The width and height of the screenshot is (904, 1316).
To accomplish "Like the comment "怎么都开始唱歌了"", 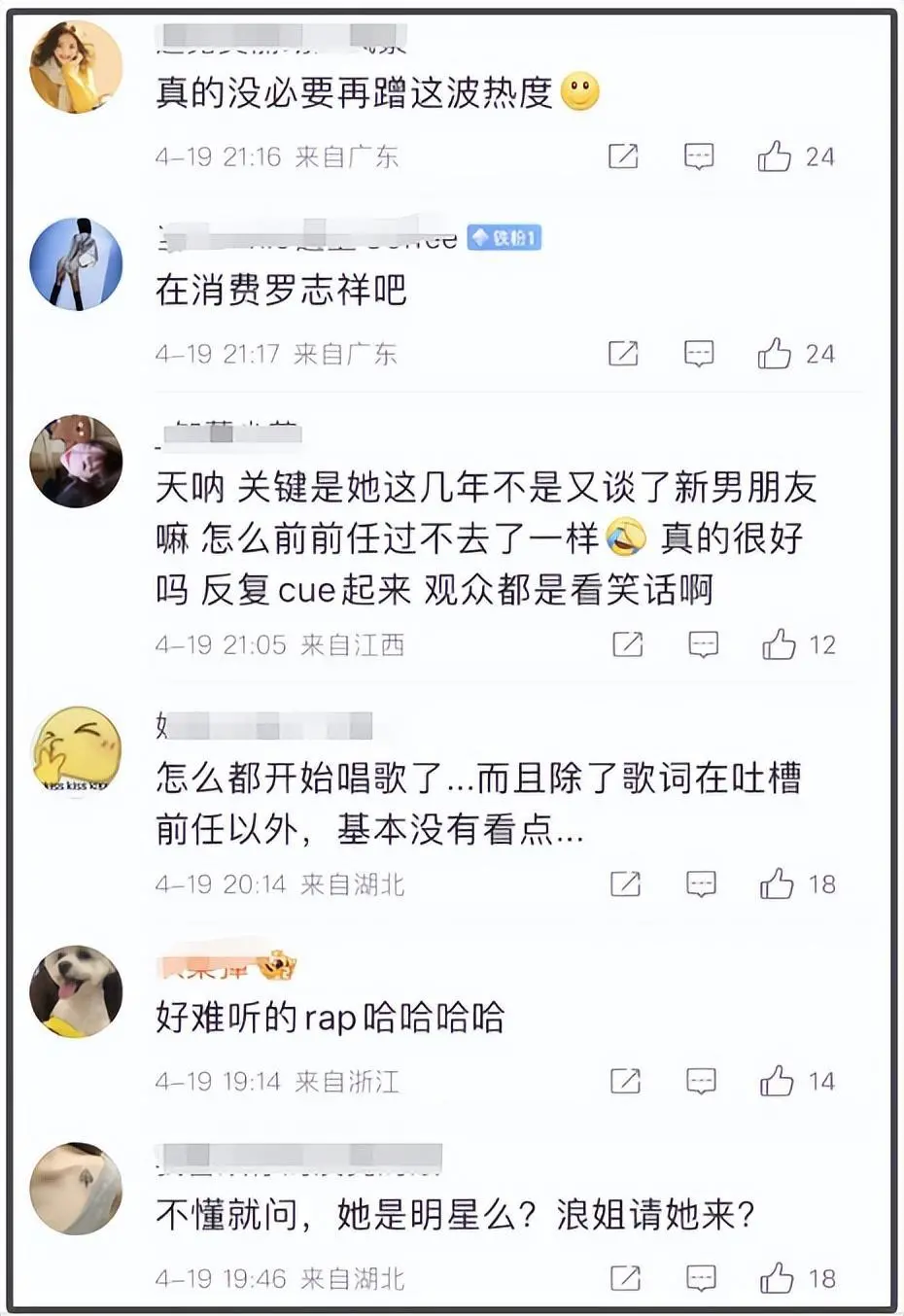I will coord(777,883).
